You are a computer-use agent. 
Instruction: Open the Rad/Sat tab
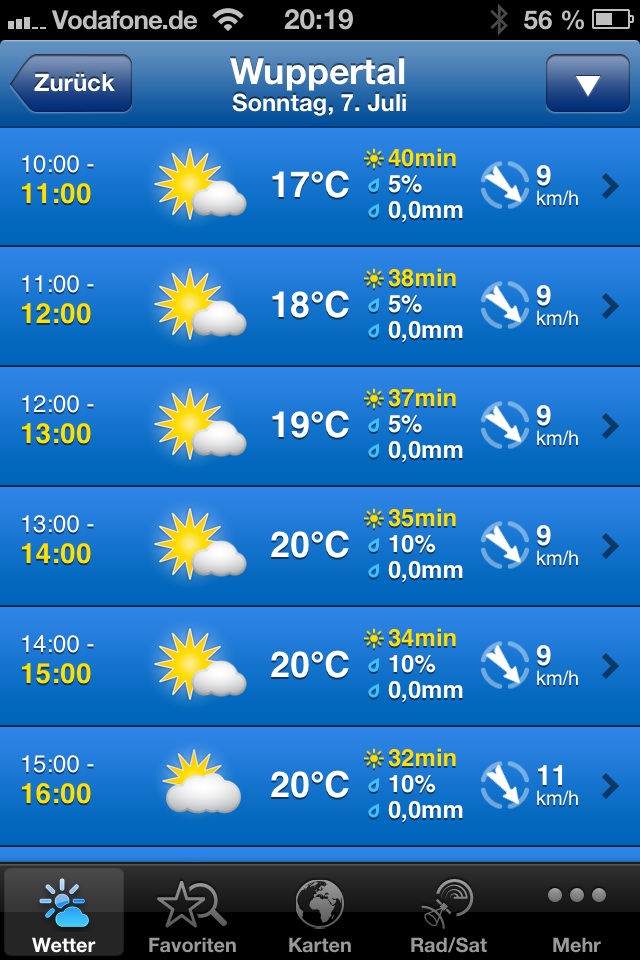click(448, 914)
